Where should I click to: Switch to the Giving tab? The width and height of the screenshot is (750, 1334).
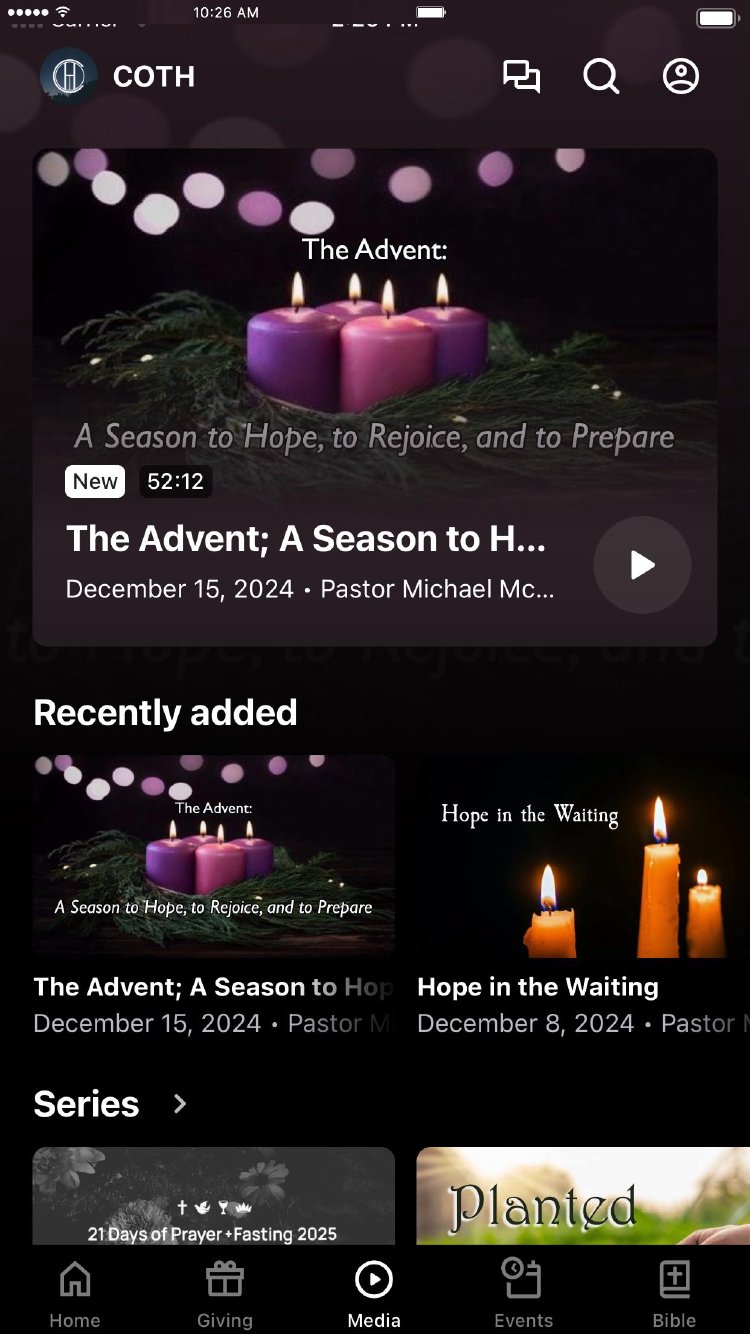coord(225,1294)
